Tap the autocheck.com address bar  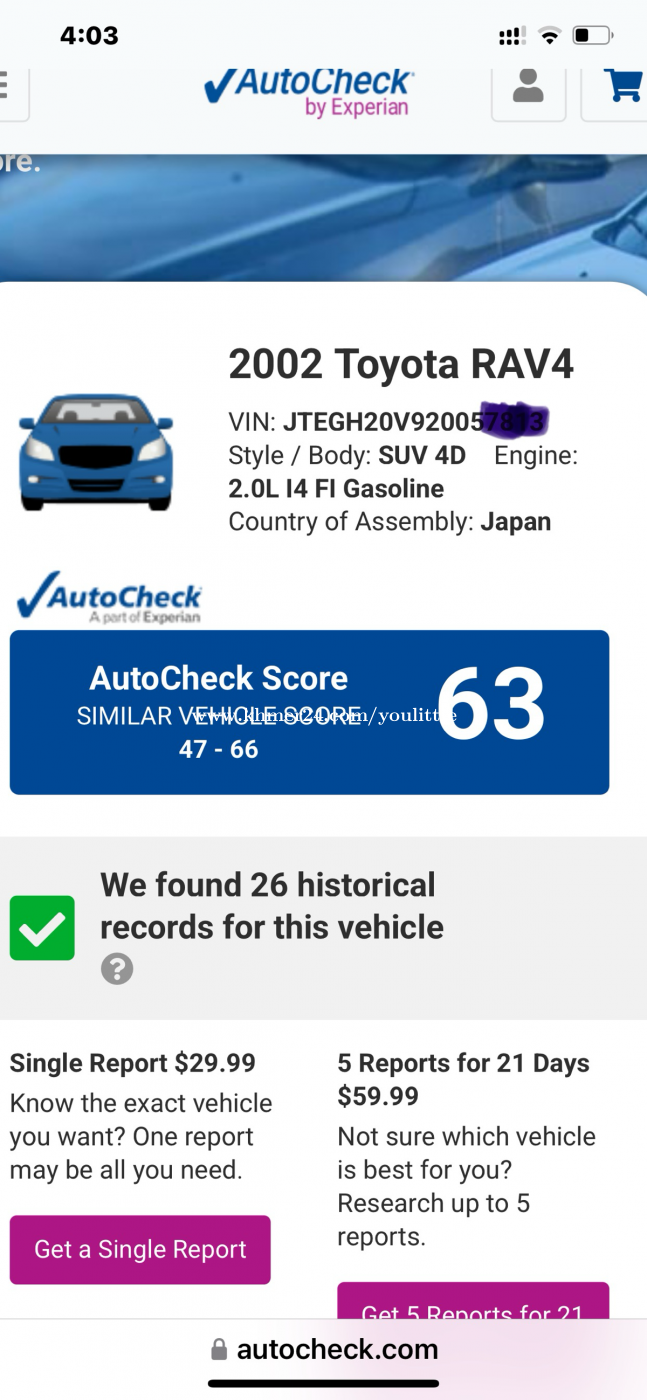[x=324, y=1349]
